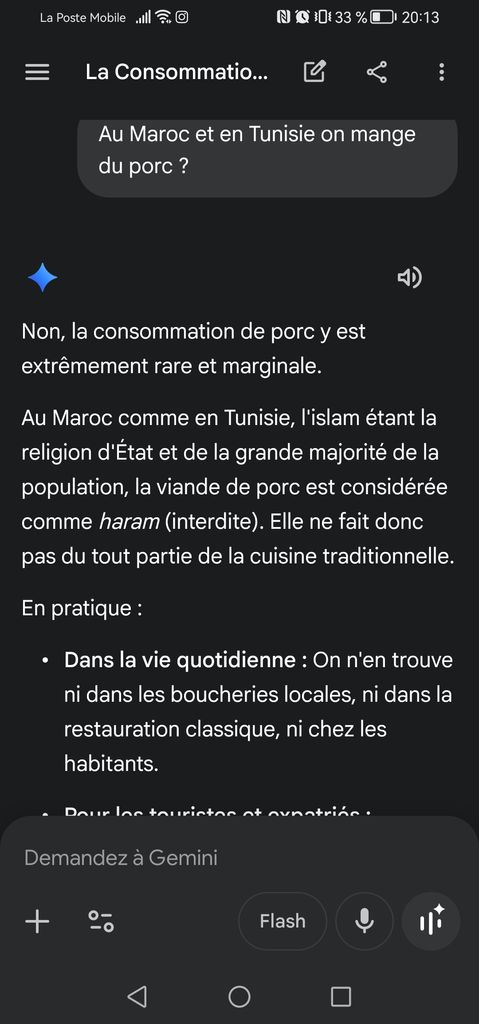The width and height of the screenshot is (479, 1024).
Task: Change the Flash model selector
Action: pos(282,921)
